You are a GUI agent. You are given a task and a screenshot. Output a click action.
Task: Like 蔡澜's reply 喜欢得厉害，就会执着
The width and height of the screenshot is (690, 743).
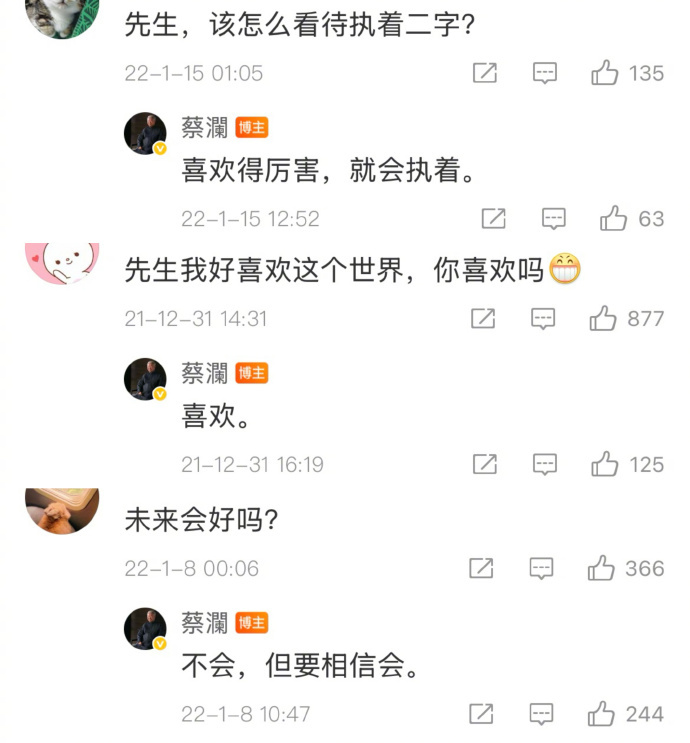(613, 218)
